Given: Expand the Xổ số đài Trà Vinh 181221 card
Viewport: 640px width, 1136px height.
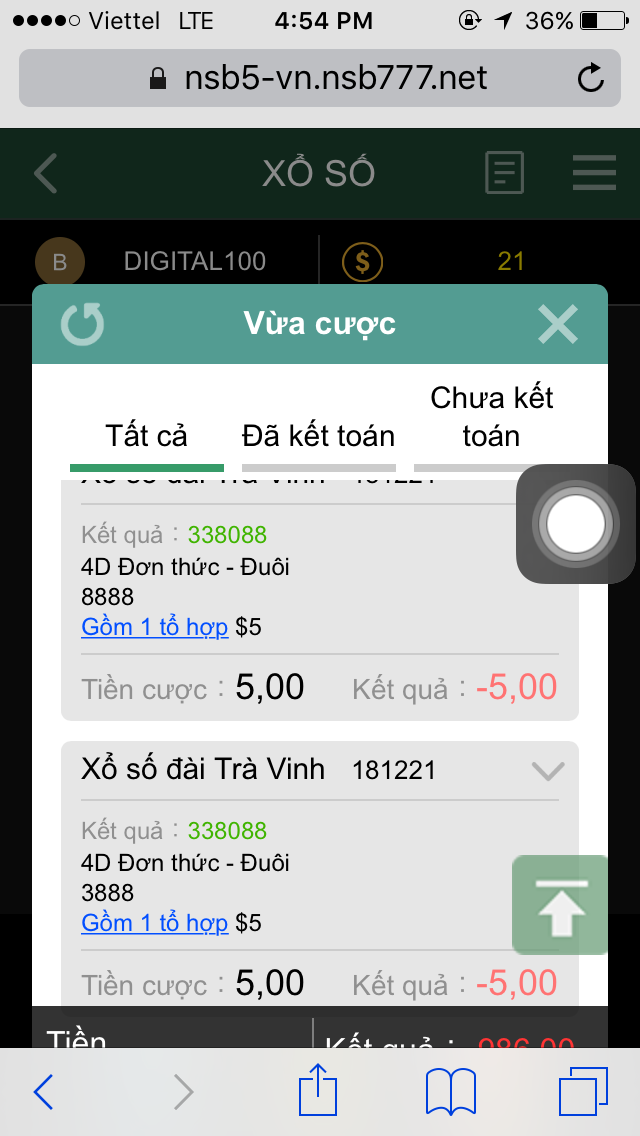Looking at the screenshot, I should (x=548, y=770).
